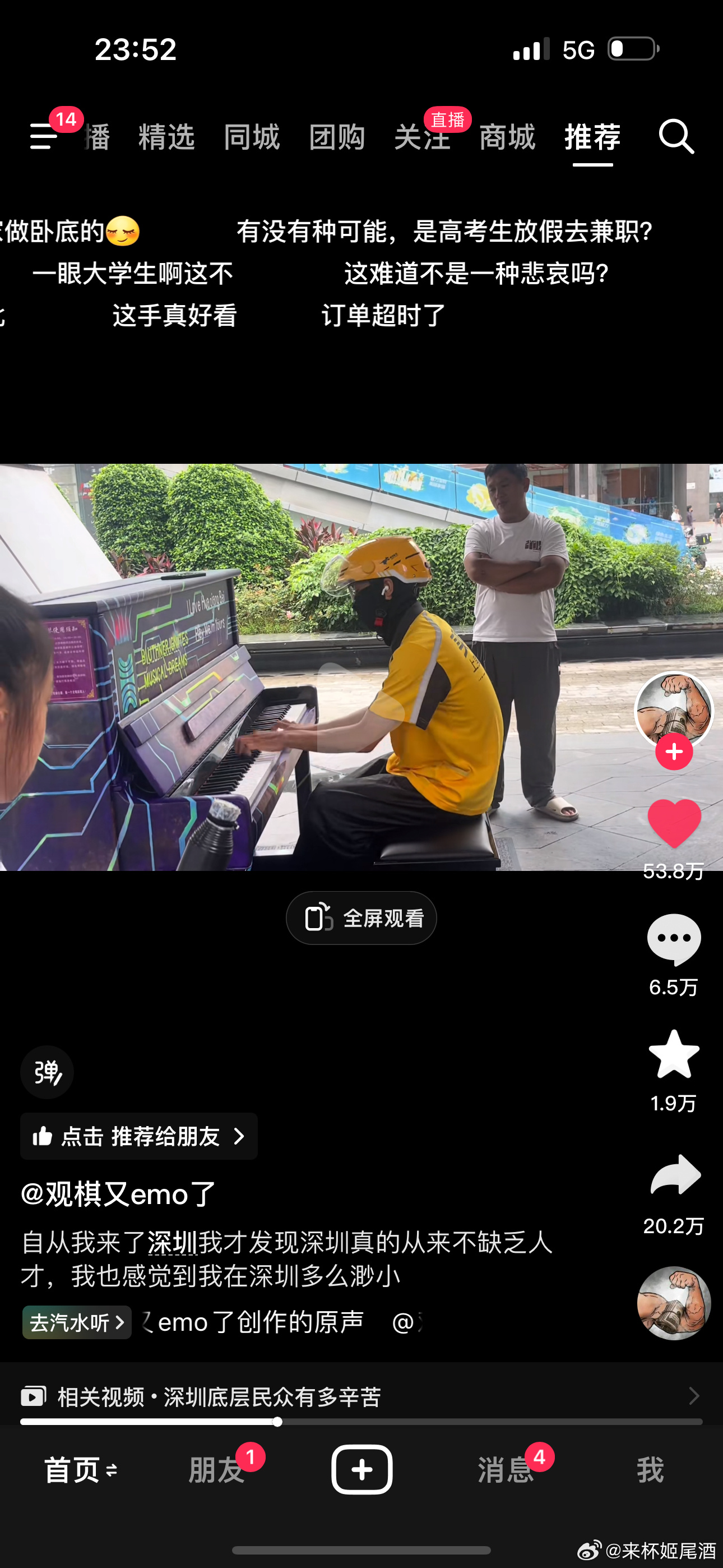The height and width of the screenshot is (1568, 723).
Task: Favorite the video with the star icon
Action: pyautogui.click(x=674, y=1055)
